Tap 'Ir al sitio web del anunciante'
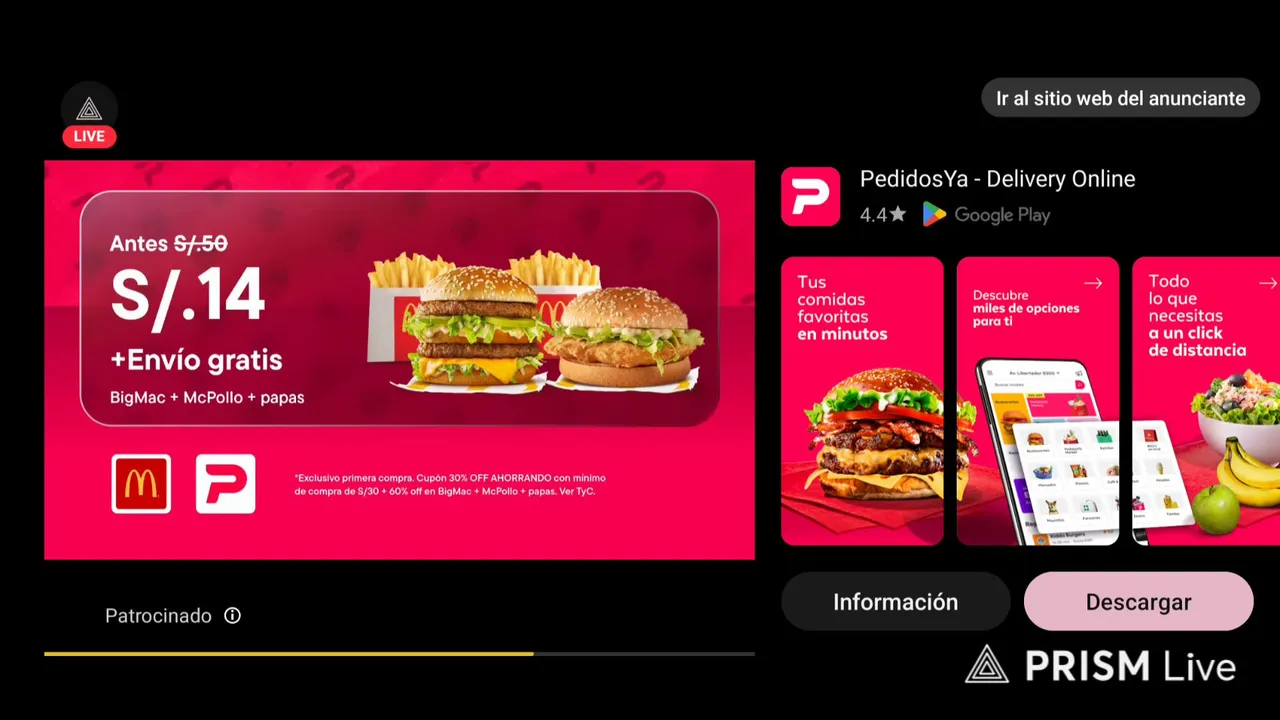 [x=1120, y=98]
